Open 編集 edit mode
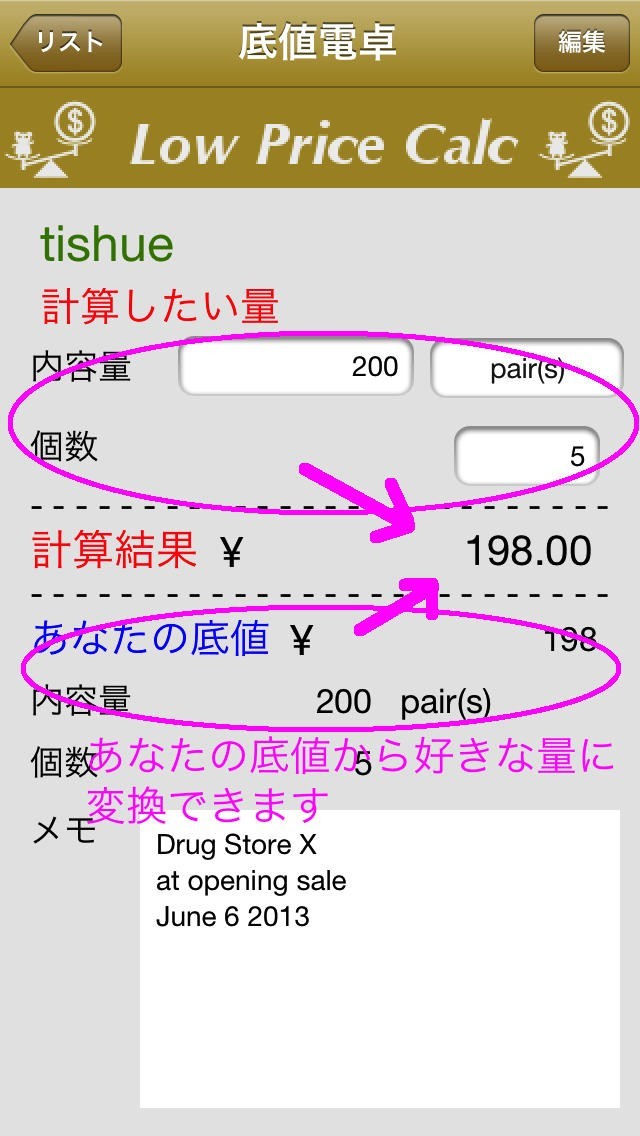This screenshot has width=640, height=1136. coord(581,42)
